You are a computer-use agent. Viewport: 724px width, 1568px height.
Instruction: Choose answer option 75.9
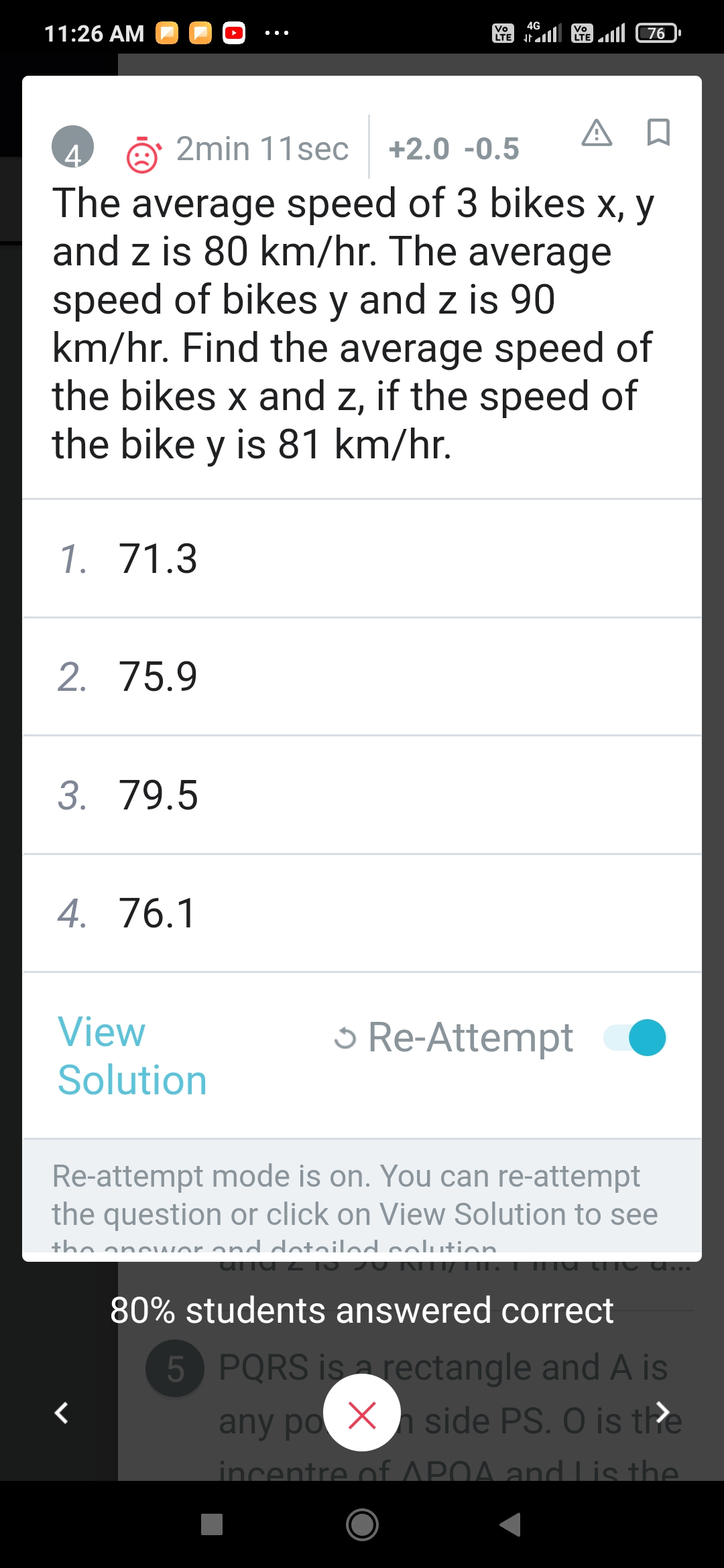(362, 676)
